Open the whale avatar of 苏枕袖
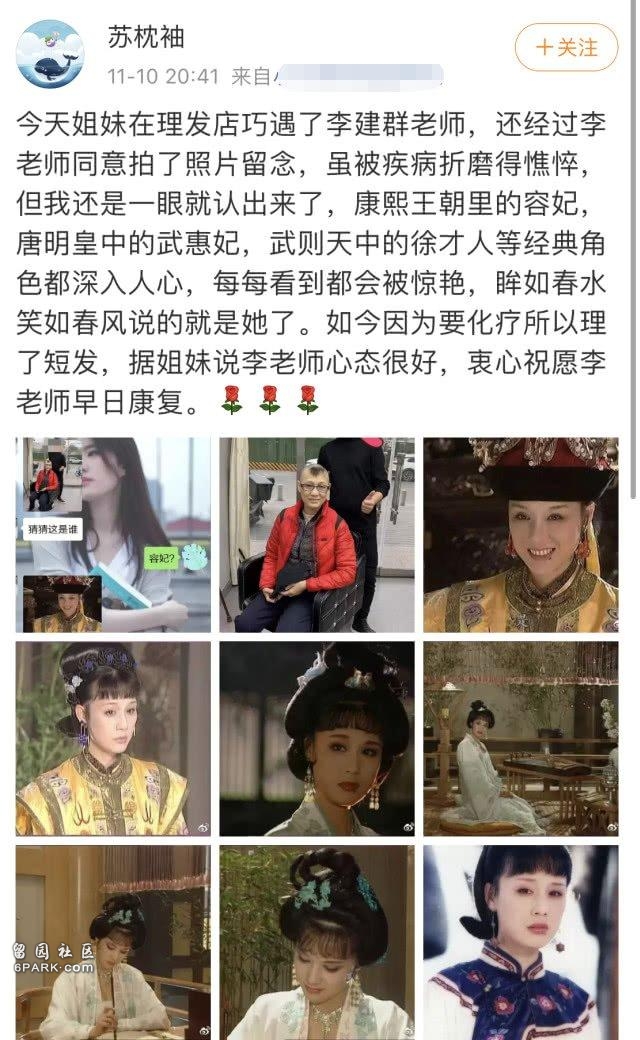Screen dimensions: 640x1040 tap(50, 54)
